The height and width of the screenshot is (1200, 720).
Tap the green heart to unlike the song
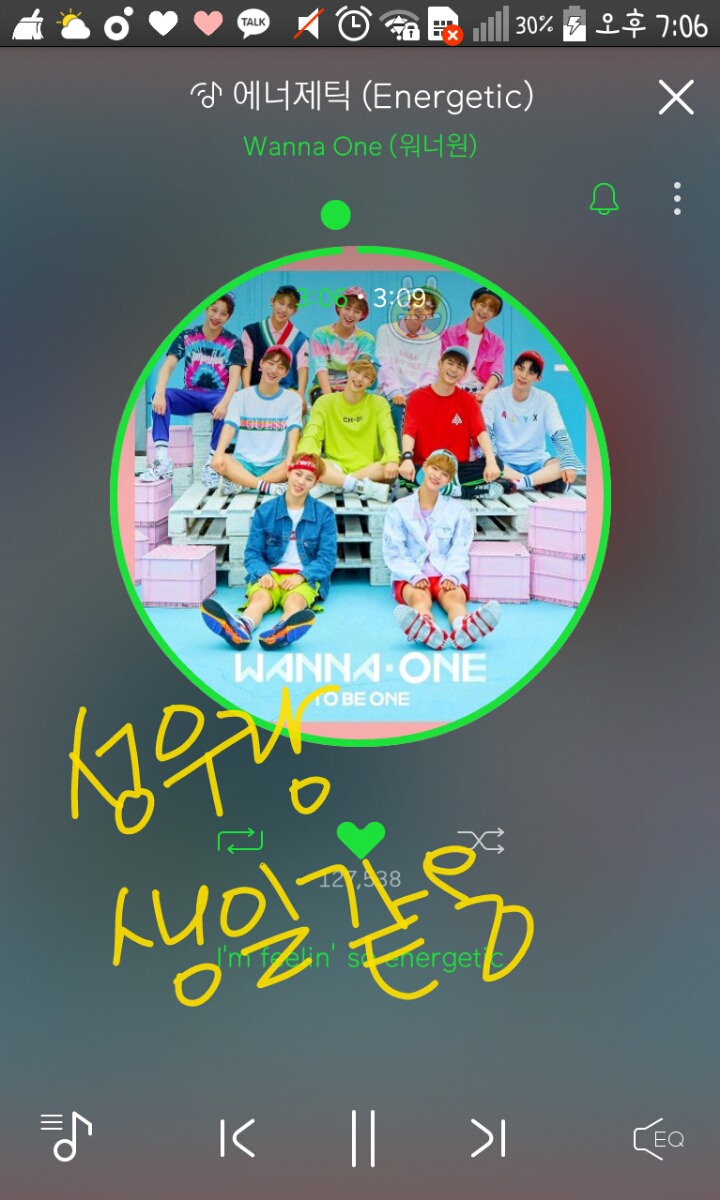click(360, 840)
